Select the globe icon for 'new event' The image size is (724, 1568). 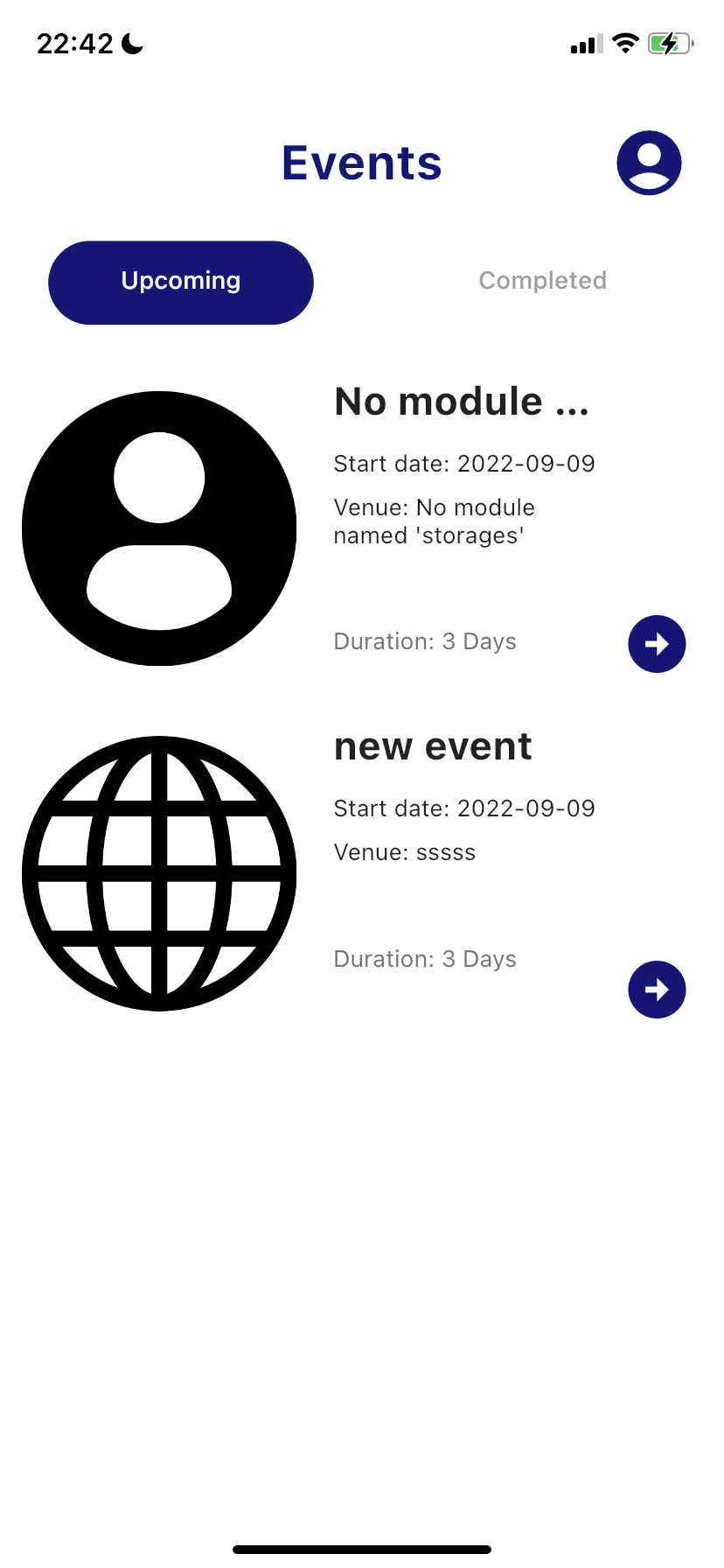click(x=158, y=873)
